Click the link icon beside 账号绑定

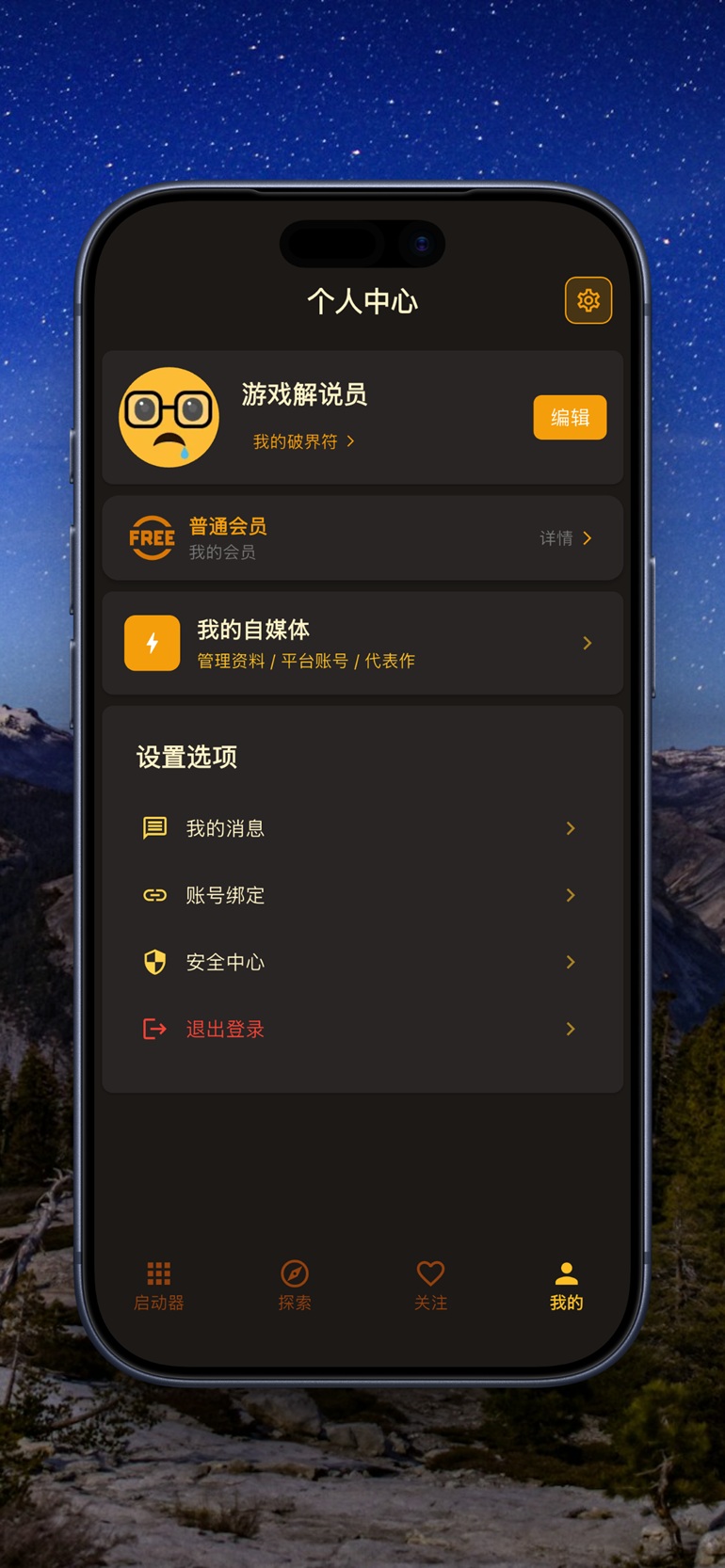(153, 895)
